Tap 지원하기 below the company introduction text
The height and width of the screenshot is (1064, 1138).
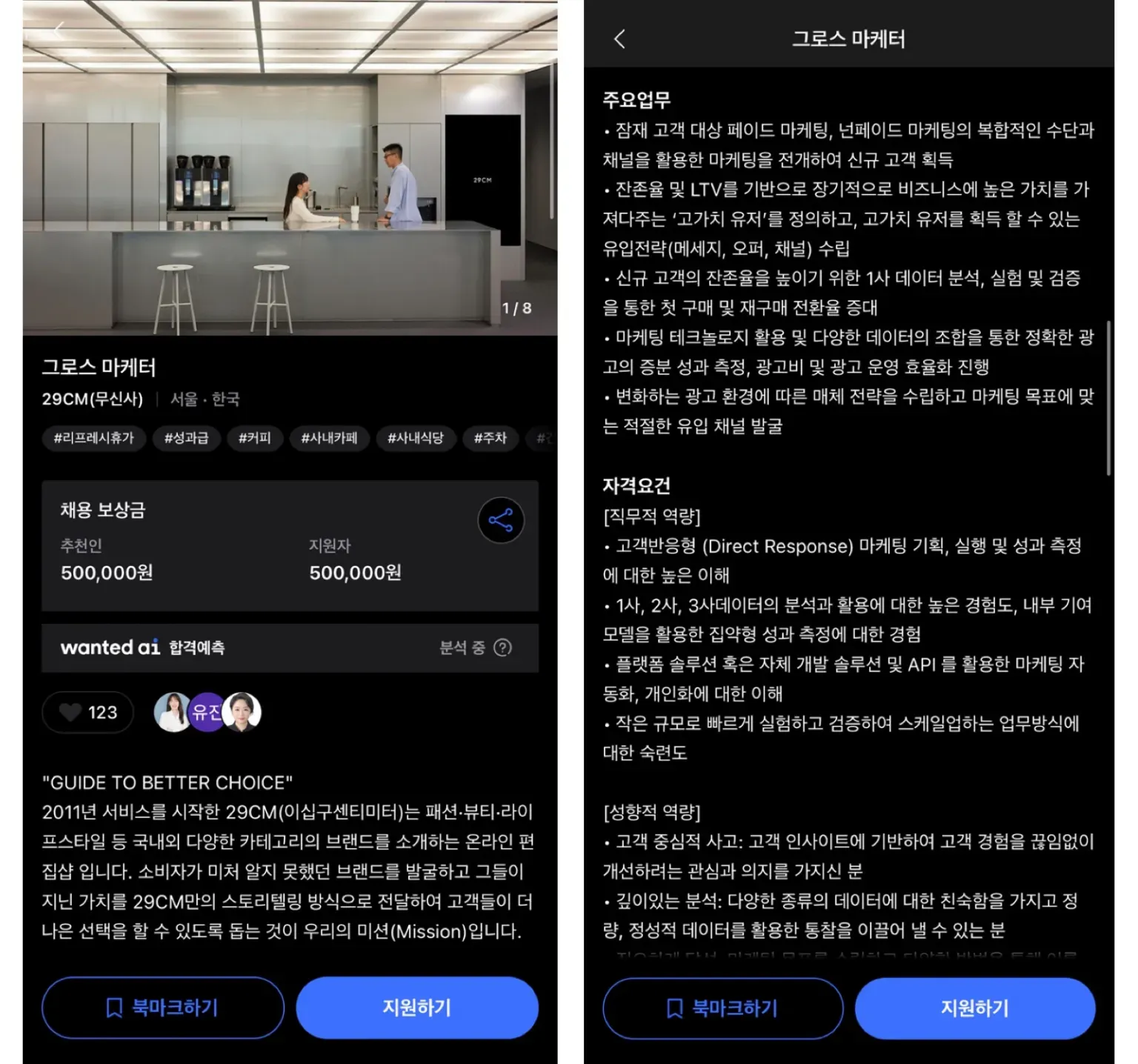click(417, 1008)
